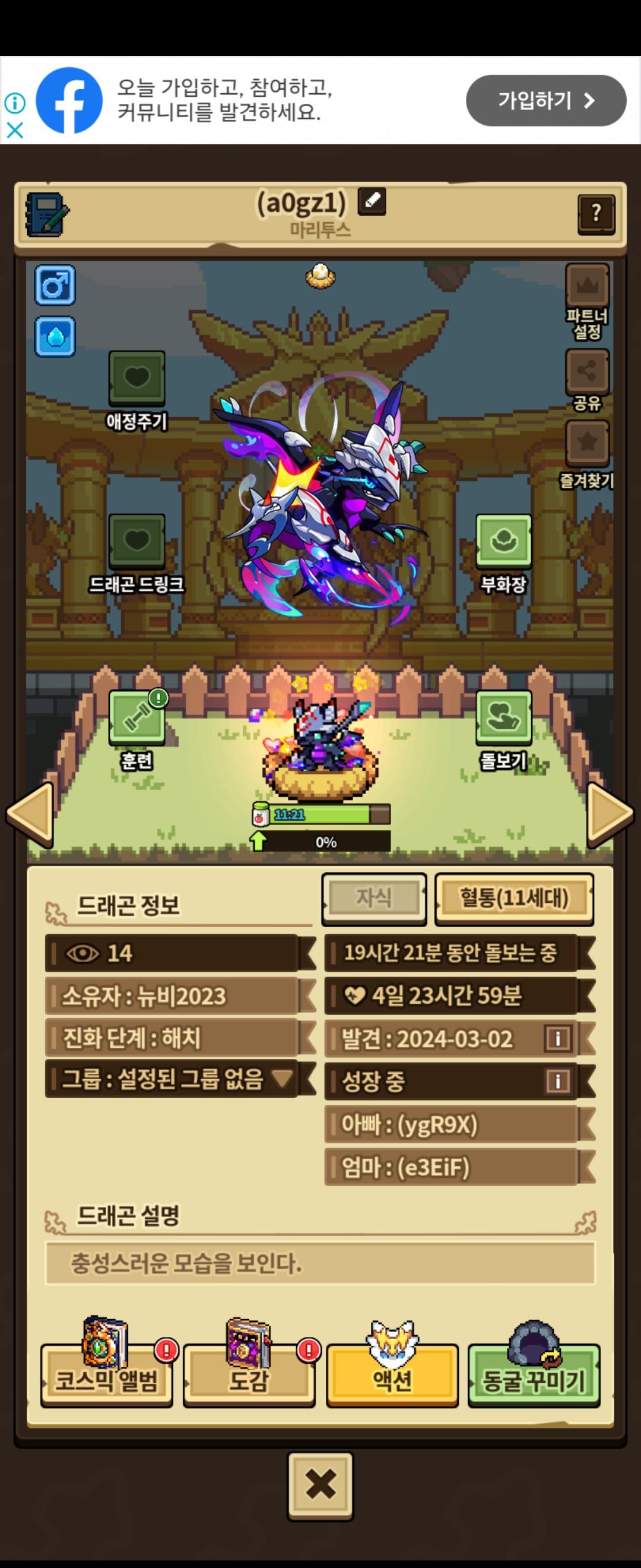Go to previous dragon with left arrow
The width and height of the screenshot is (641, 1568).
point(30,814)
